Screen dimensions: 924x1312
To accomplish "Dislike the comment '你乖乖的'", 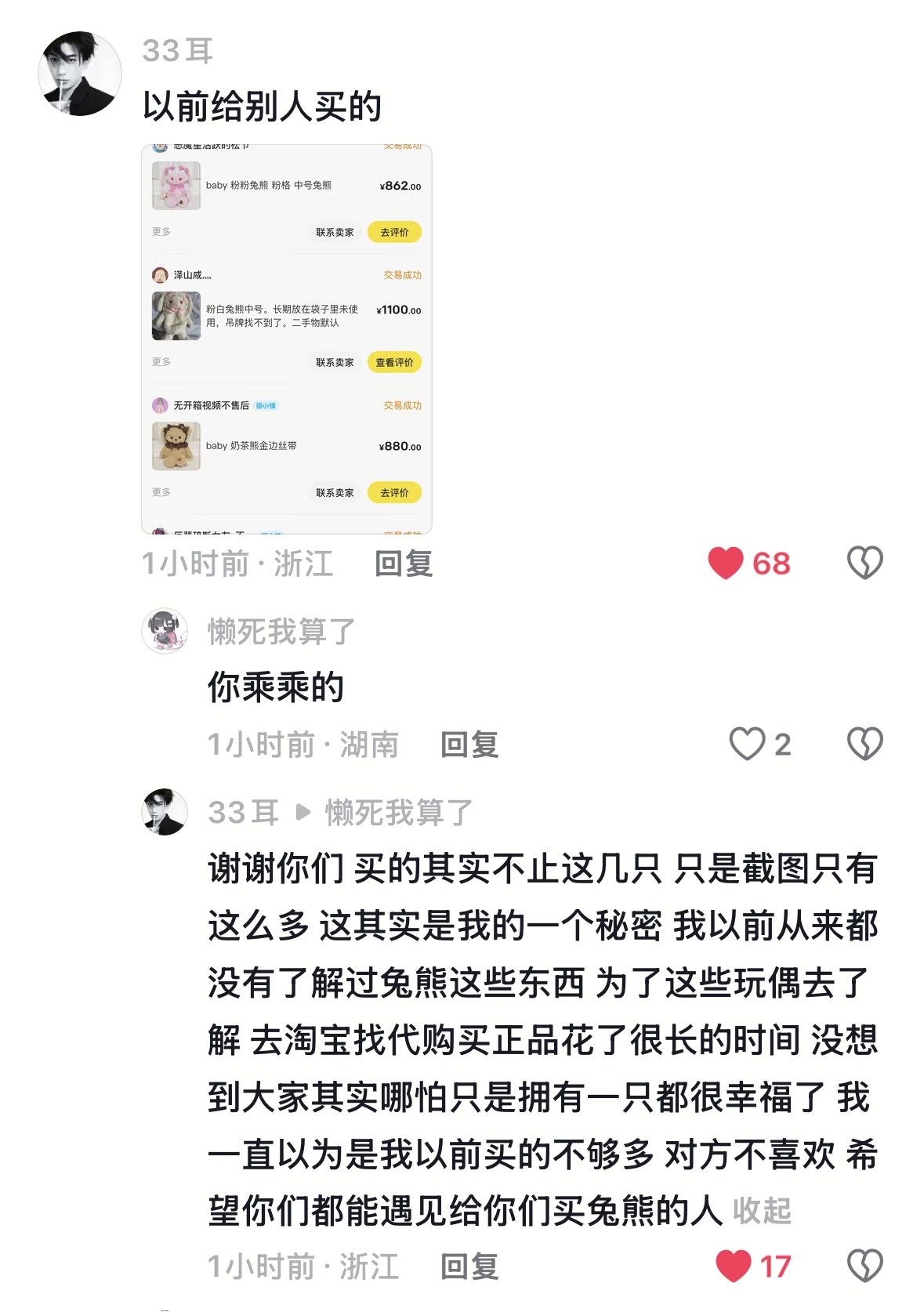I will coord(864,745).
